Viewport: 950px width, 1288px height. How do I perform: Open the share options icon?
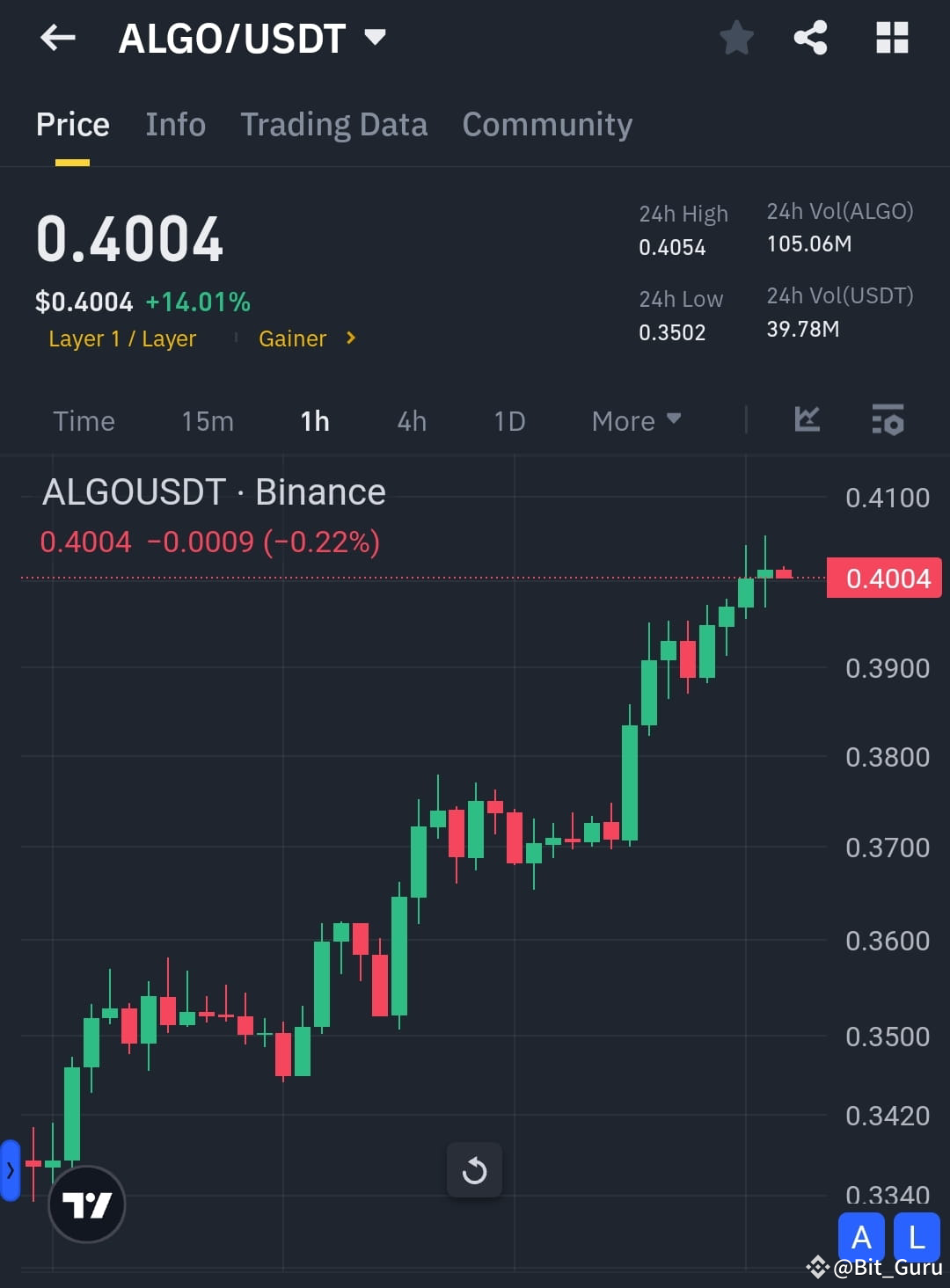coord(810,37)
